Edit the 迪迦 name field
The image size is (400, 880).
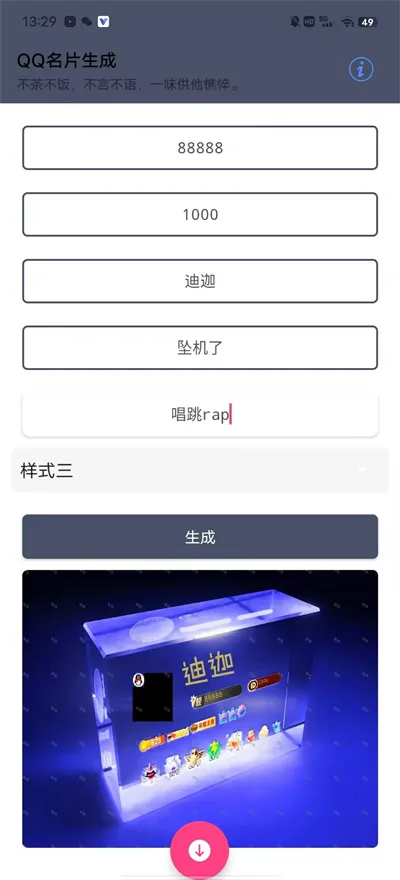pyautogui.click(x=200, y=281)
